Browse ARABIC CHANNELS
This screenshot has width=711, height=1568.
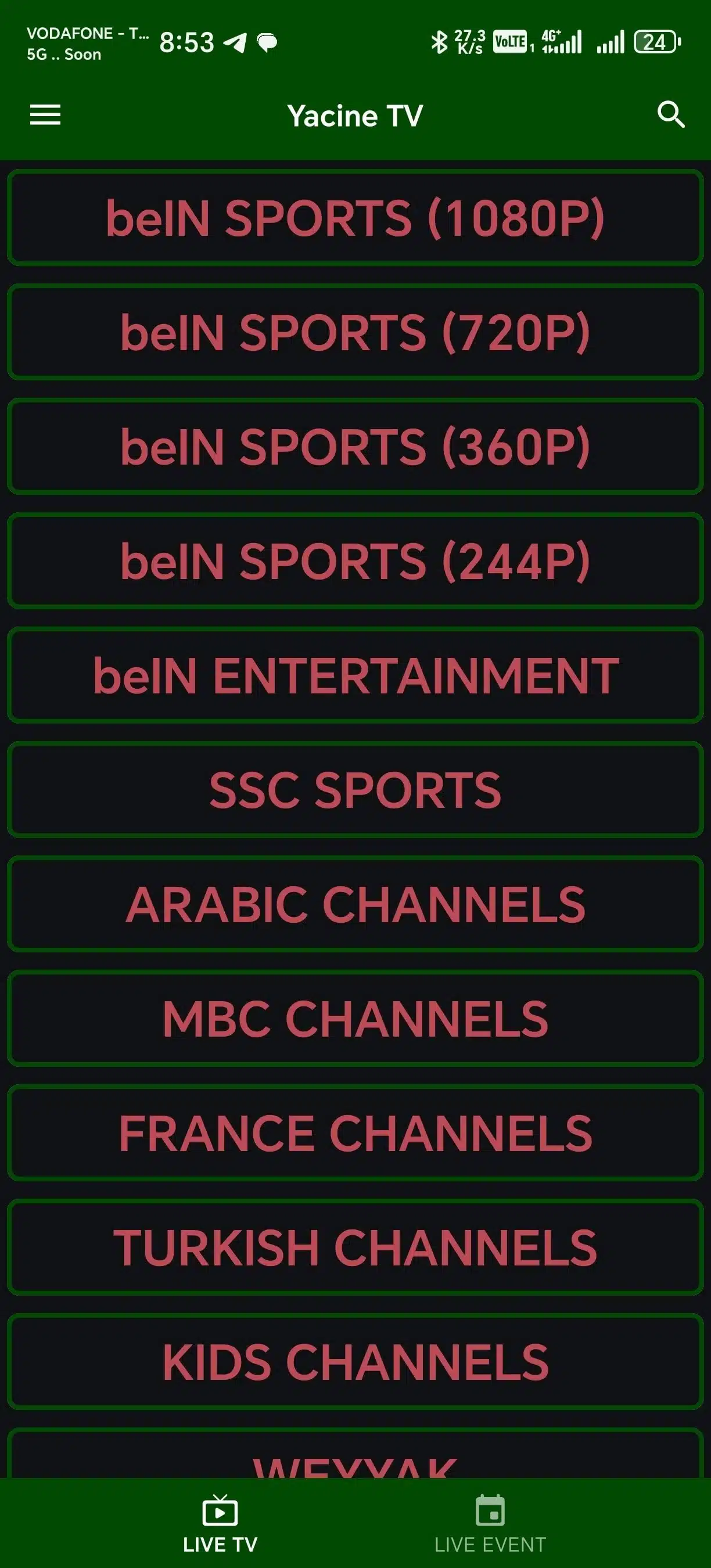(355, 902)
